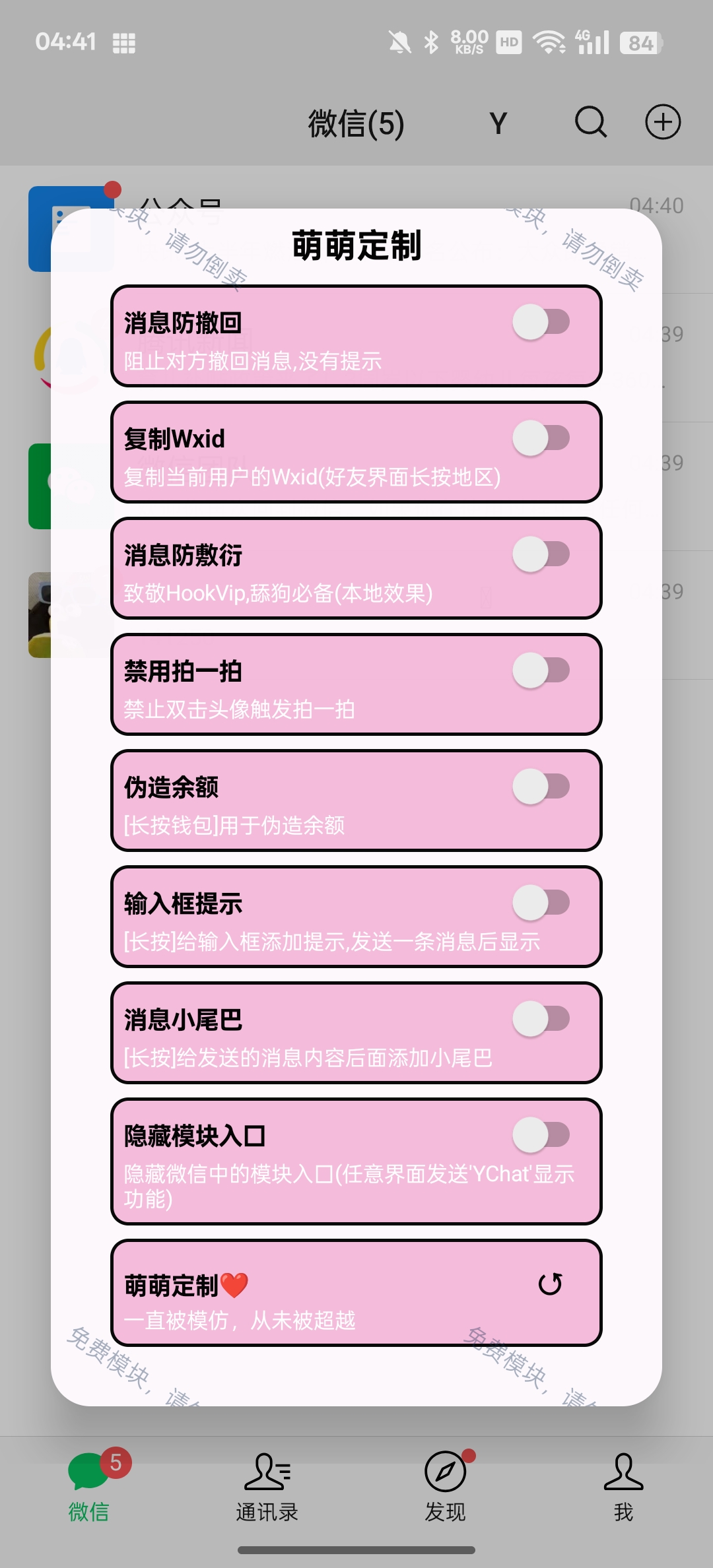Toggle the 消息防敷衍 switch
Screen dimensions: 713x1568
click(x=541, y=554)
